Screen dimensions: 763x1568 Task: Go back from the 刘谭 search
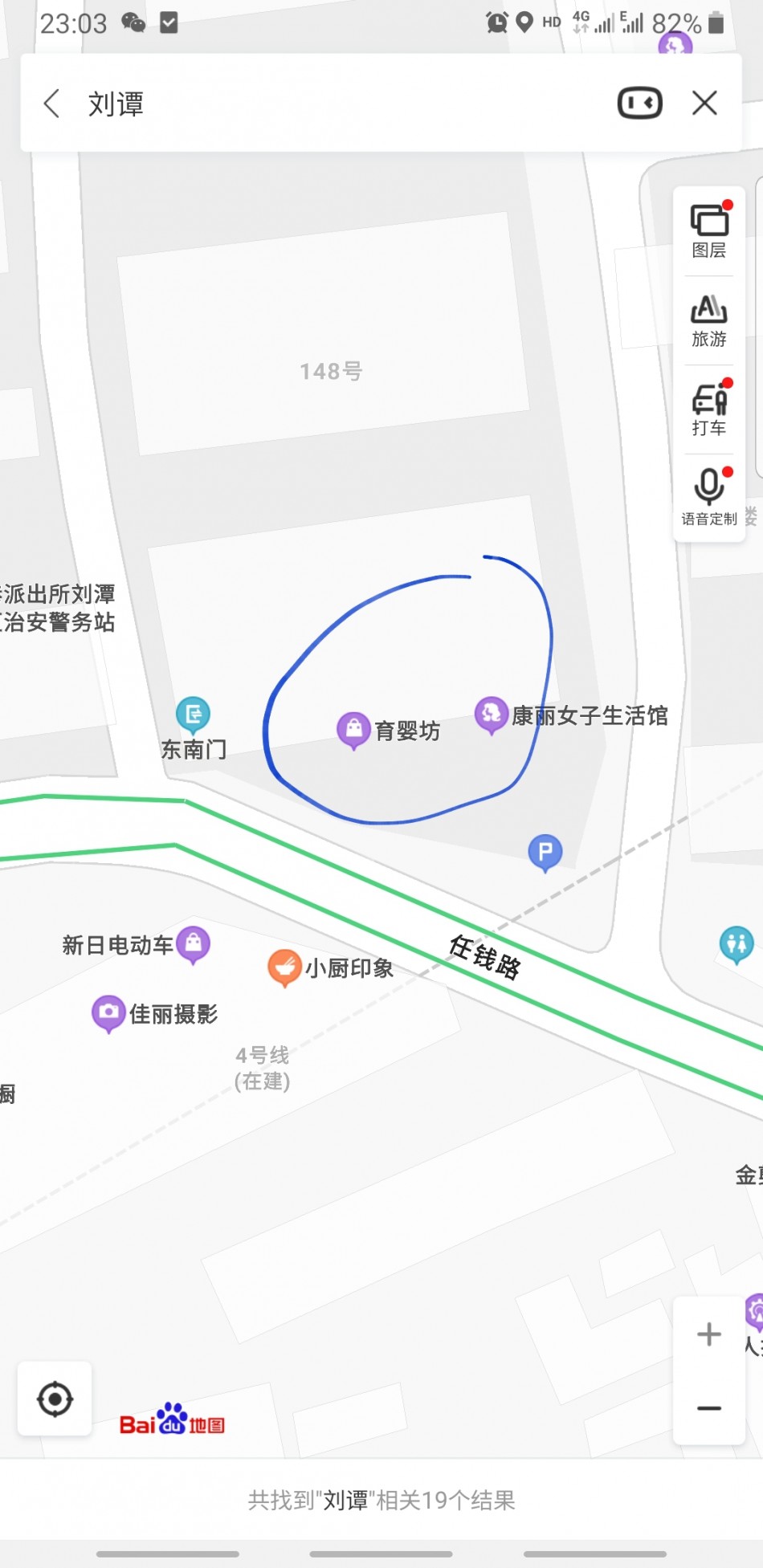52,104
